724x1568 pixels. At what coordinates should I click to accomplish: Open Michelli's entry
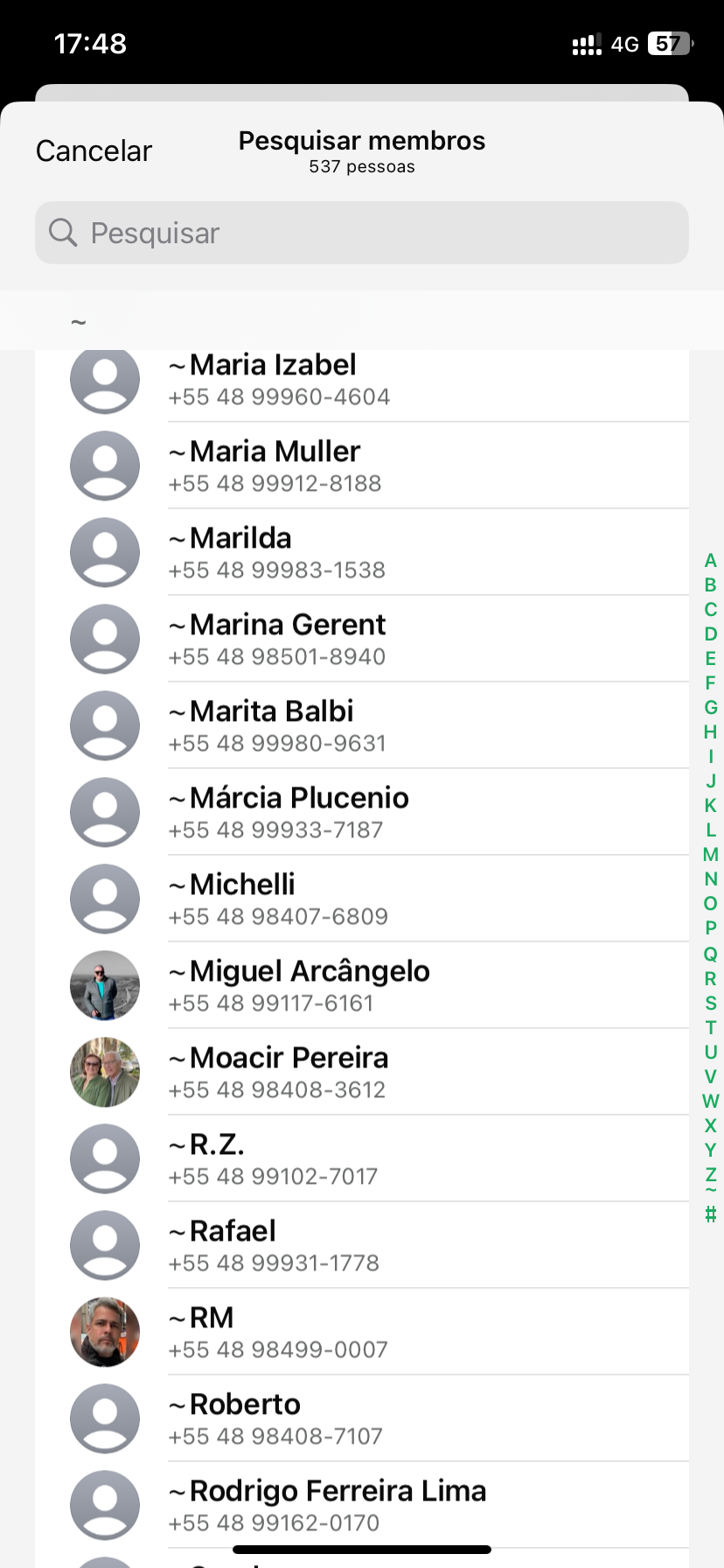click(362, 899)
